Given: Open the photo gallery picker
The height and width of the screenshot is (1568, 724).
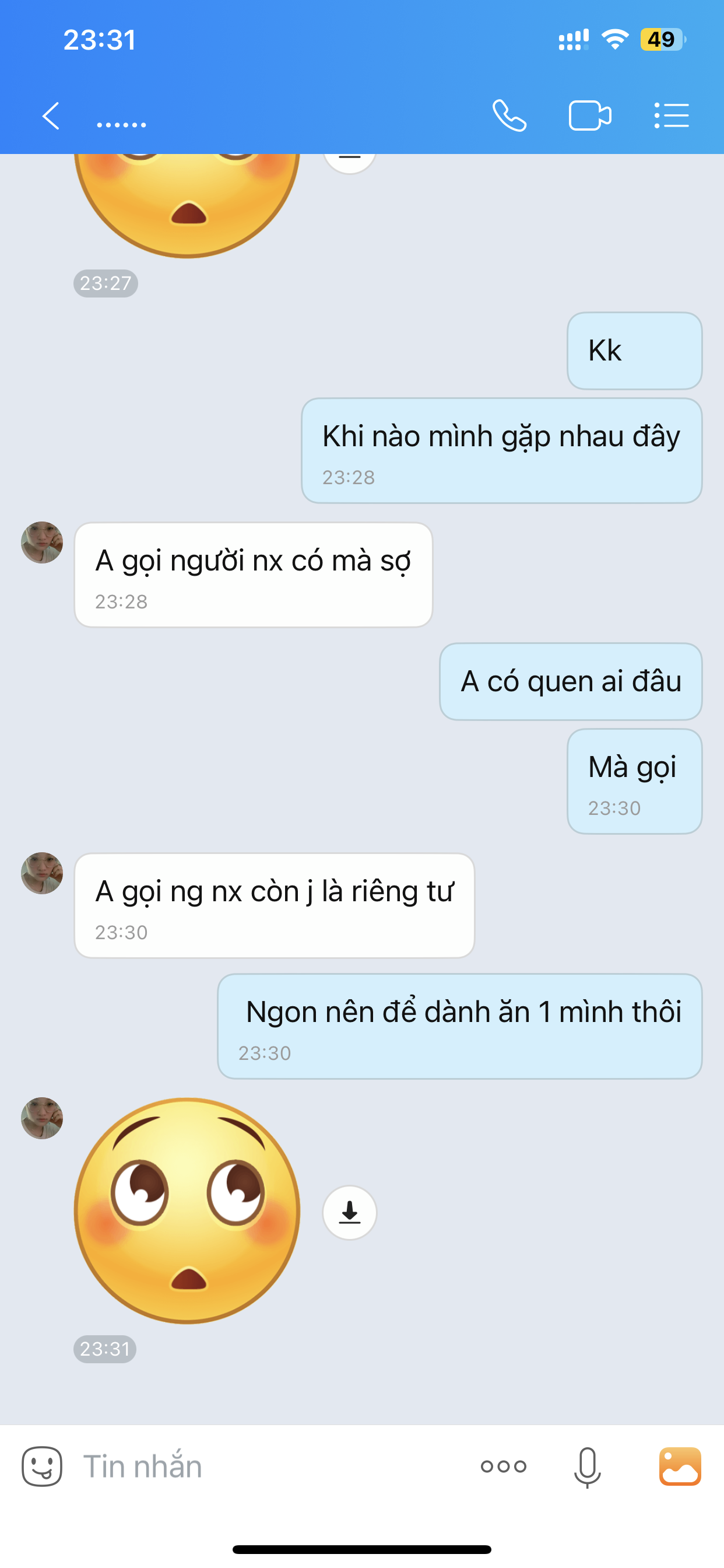Looking at the screenshot, I should (680, 1466).
